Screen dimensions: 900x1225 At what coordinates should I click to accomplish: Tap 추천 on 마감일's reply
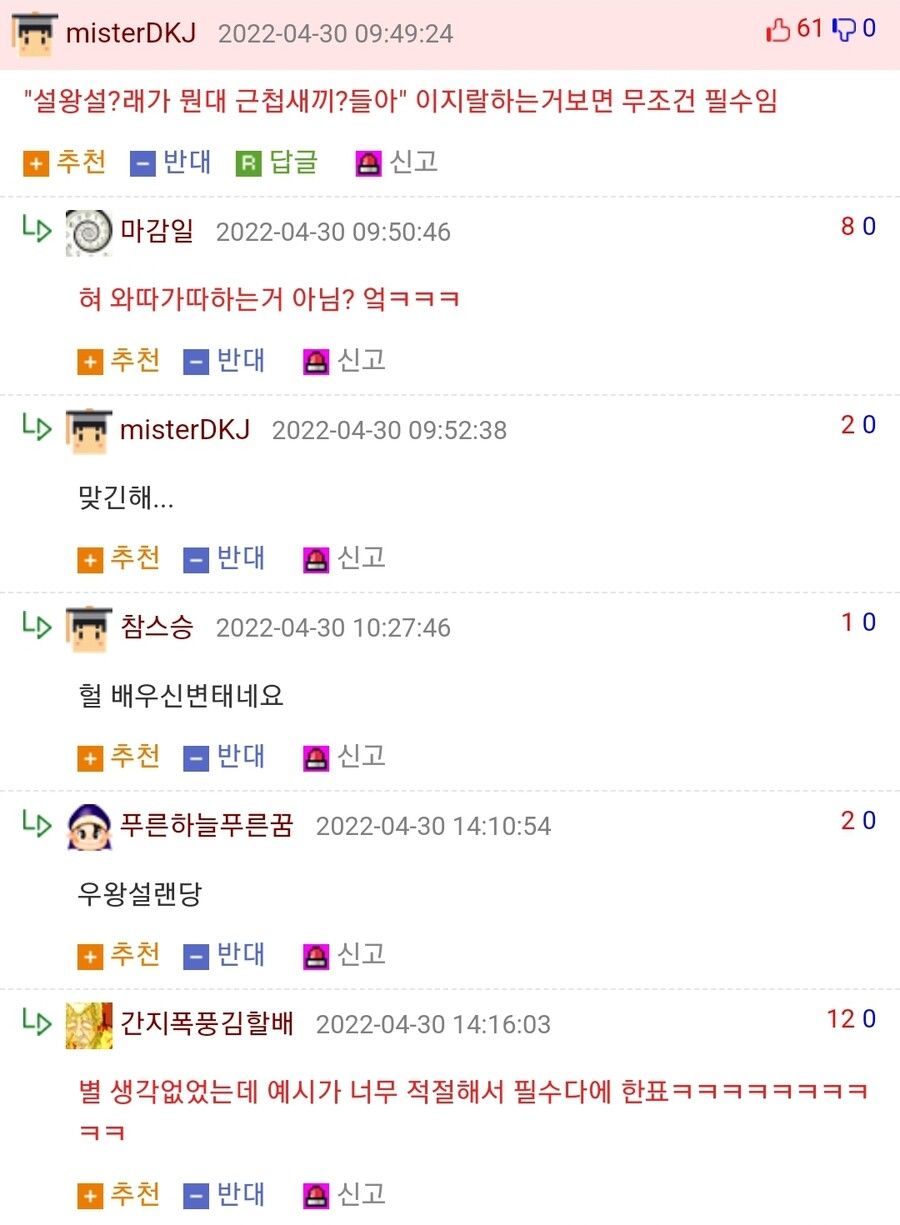119,361
